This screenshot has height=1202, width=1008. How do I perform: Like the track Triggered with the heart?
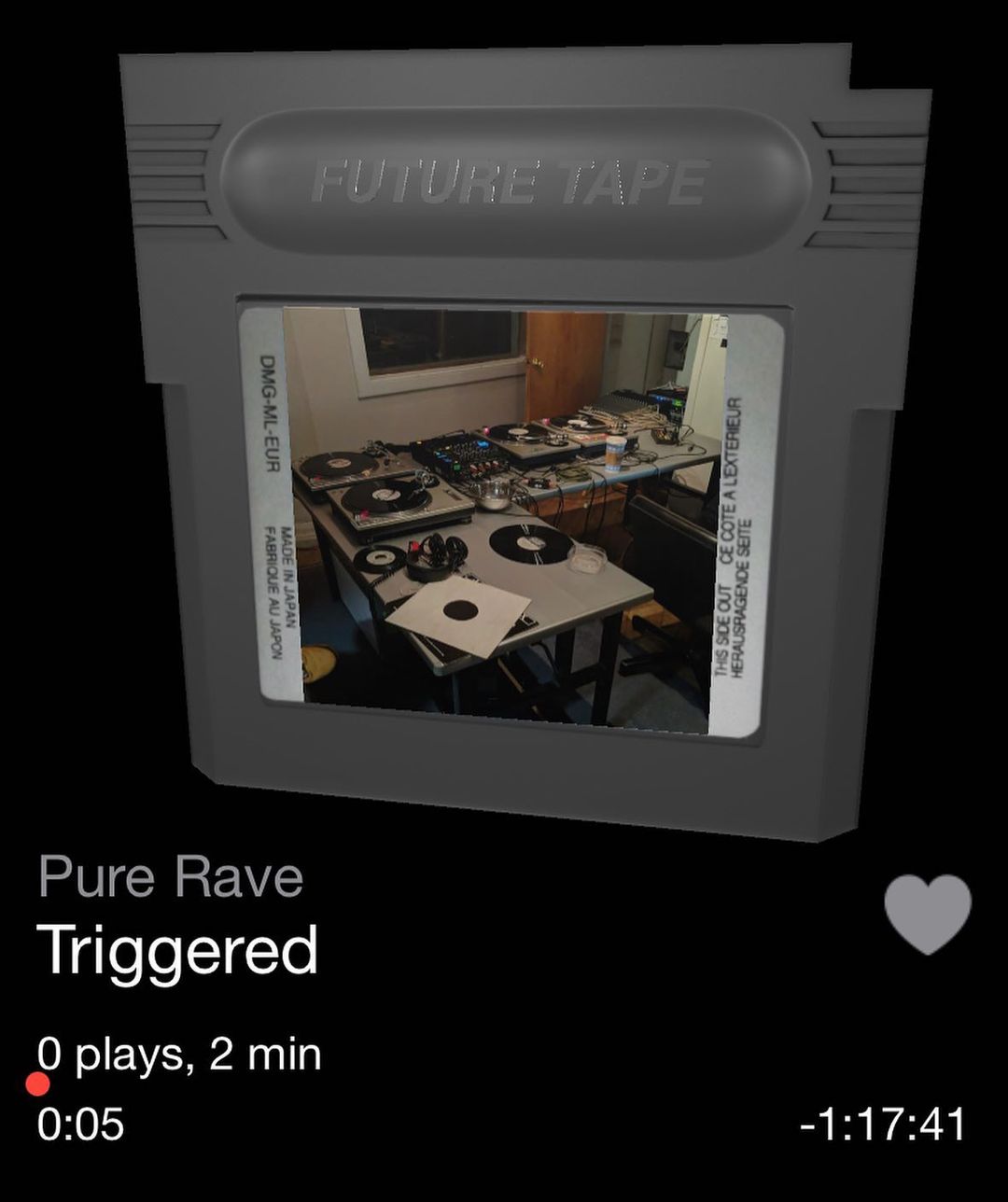(x=927, y=913)
